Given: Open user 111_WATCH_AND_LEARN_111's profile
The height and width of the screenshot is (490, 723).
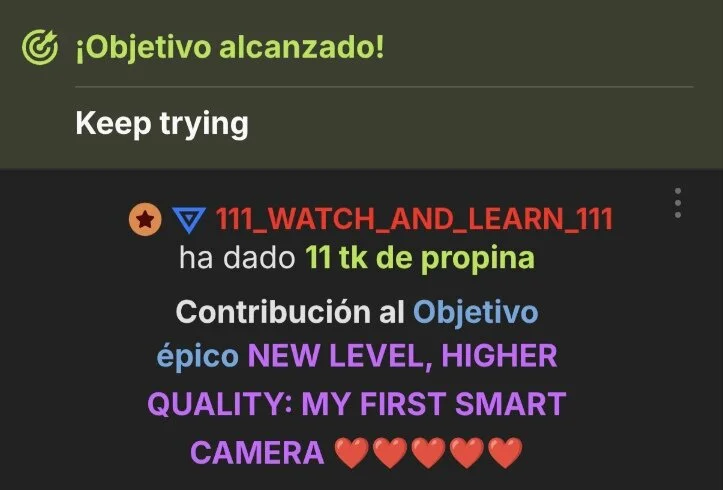Looking at the screenshot, I should click(414, 219).
